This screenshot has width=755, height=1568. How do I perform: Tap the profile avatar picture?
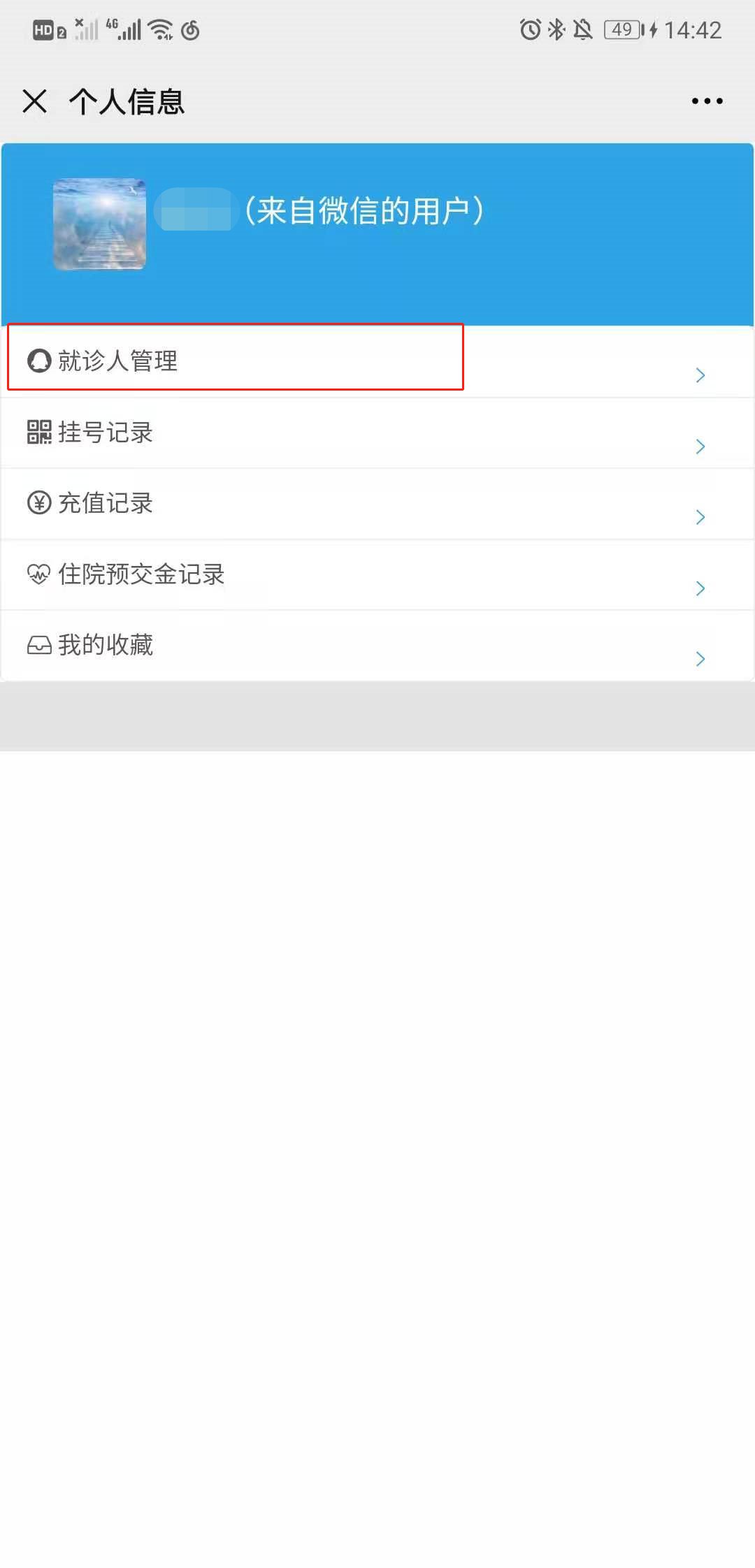point(99,224)
